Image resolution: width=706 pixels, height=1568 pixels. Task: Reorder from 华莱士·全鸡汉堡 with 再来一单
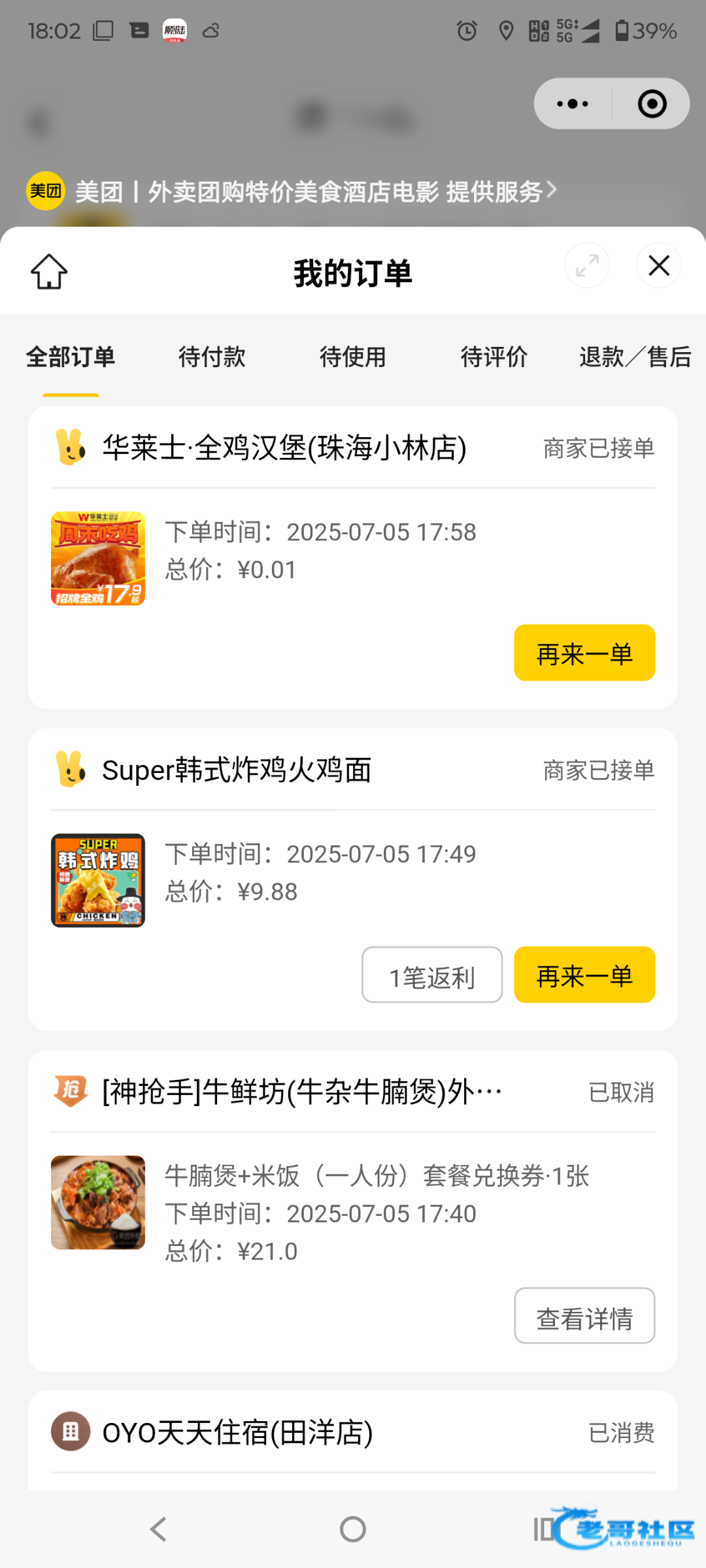584,653
